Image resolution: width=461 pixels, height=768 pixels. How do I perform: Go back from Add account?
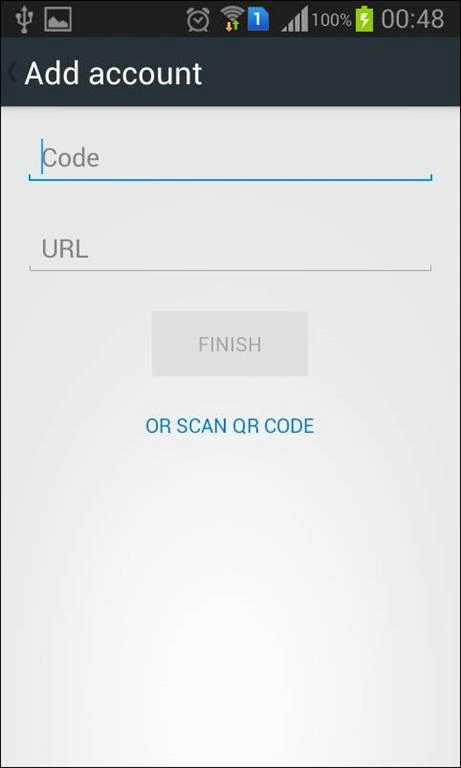pyautogui.click(x=12, y=73)
